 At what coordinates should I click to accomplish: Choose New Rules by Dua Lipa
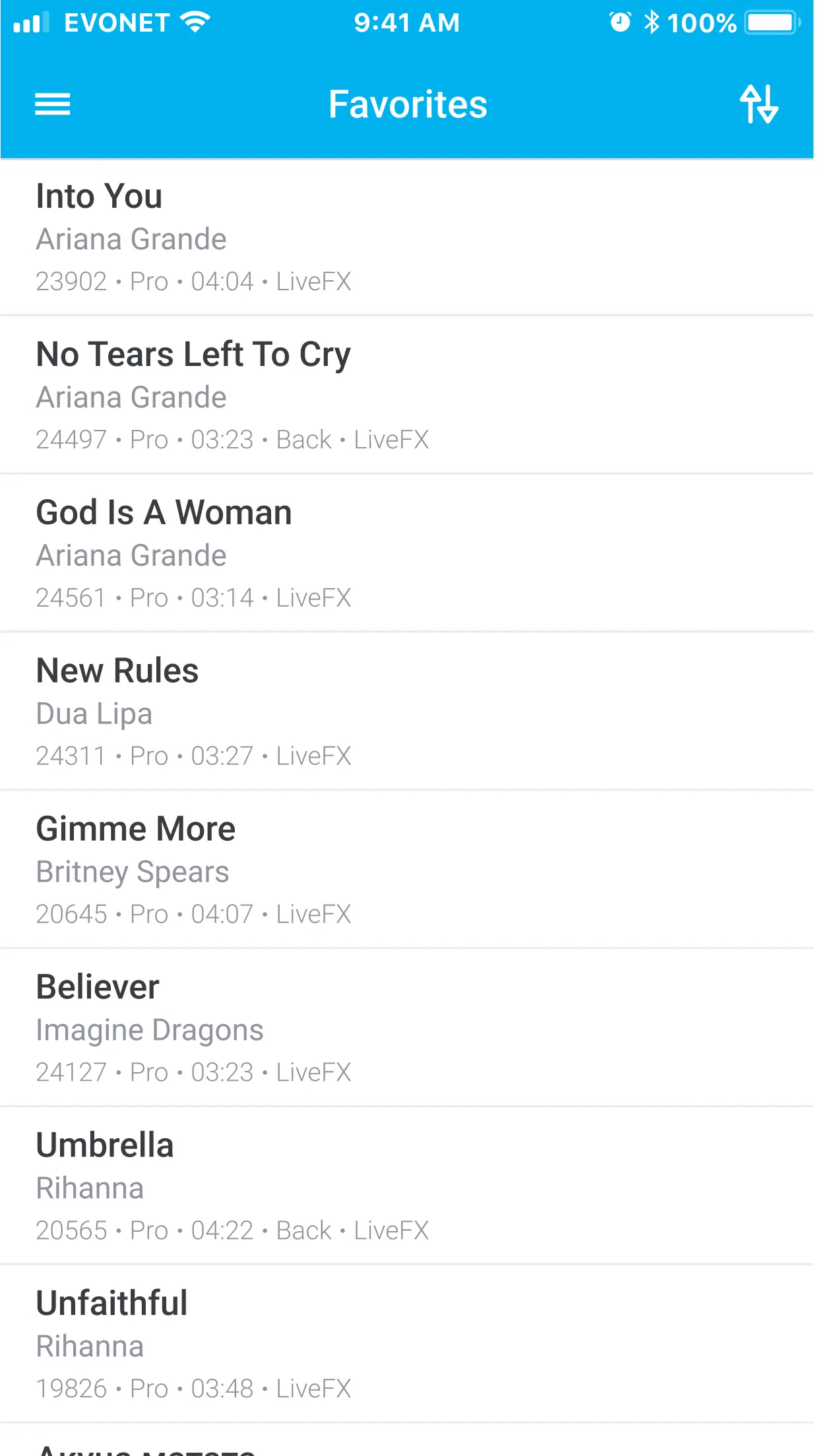click(x=410, y=712)
